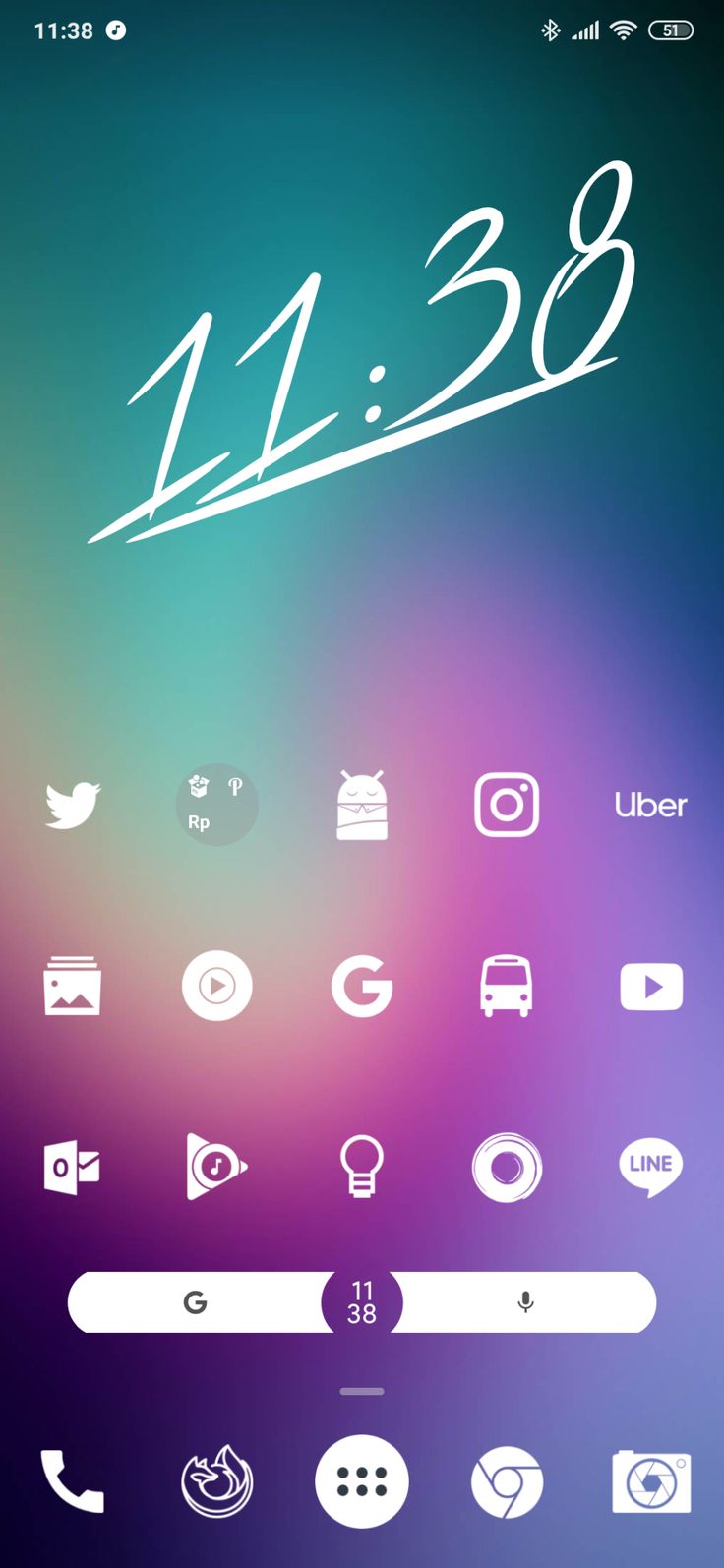Launch the Instagram app
724x1568 pixels.
pos(507,805)
